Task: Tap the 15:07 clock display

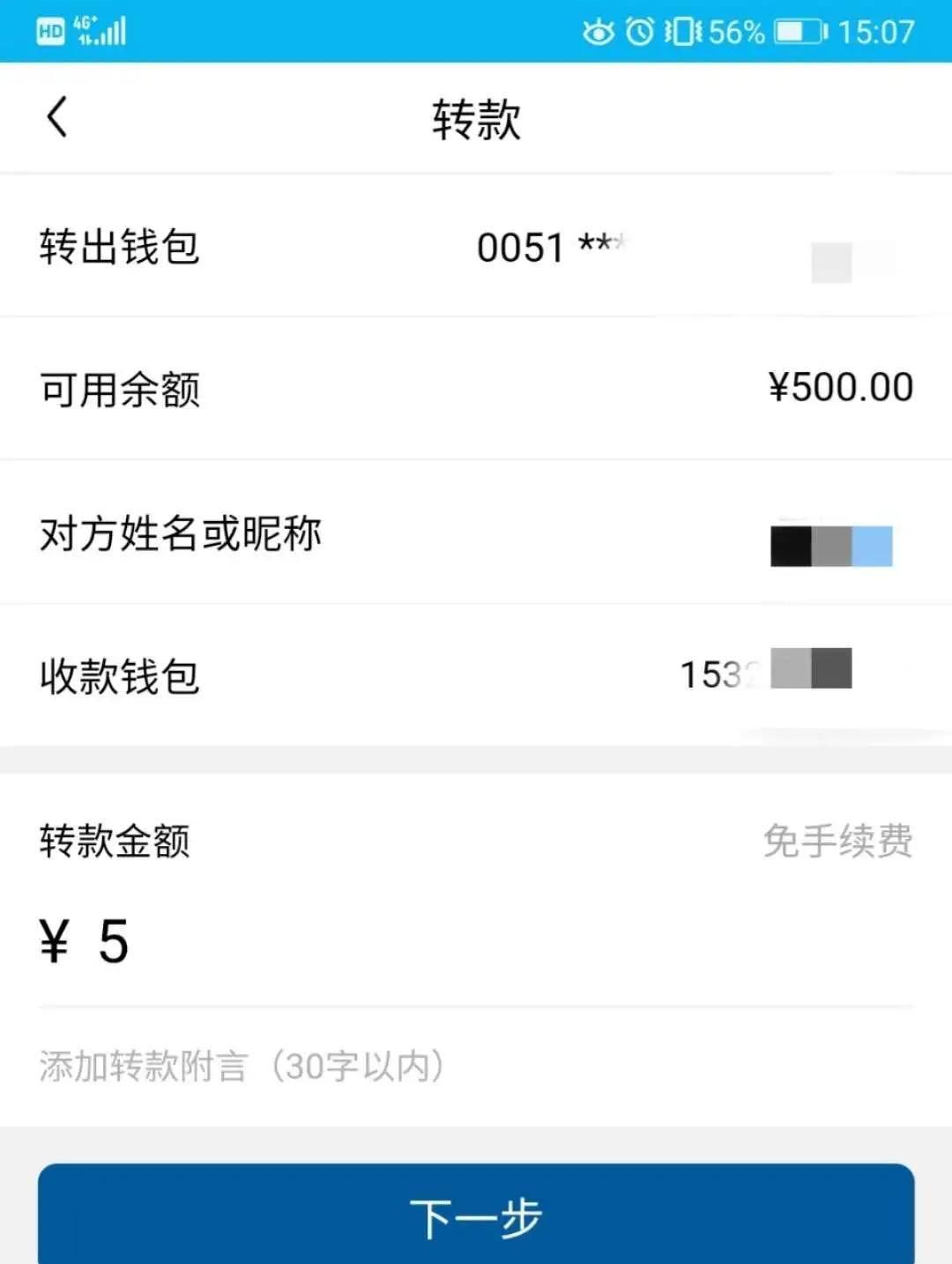Action: click(x=877, y=30)
